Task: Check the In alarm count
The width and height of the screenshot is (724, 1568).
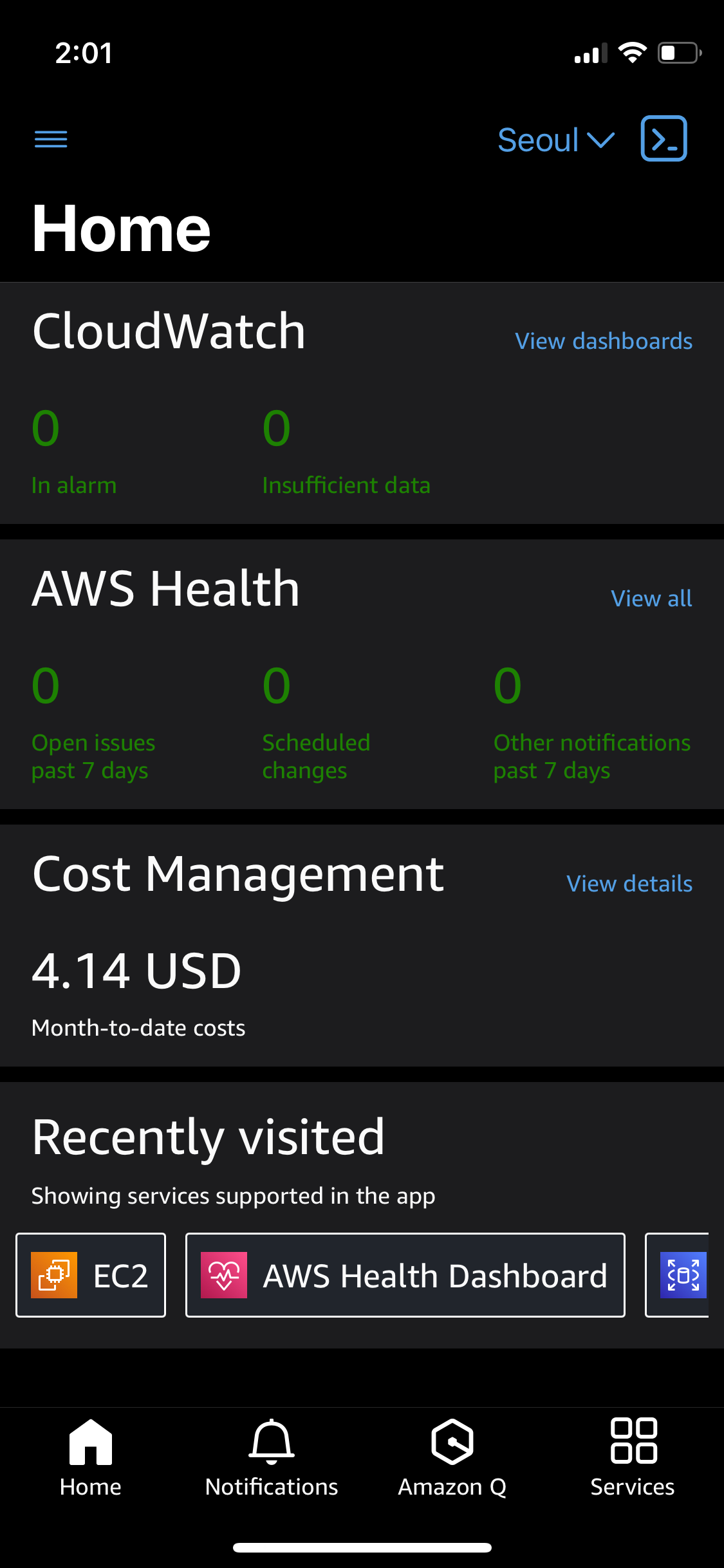Action: pos(74,451)
